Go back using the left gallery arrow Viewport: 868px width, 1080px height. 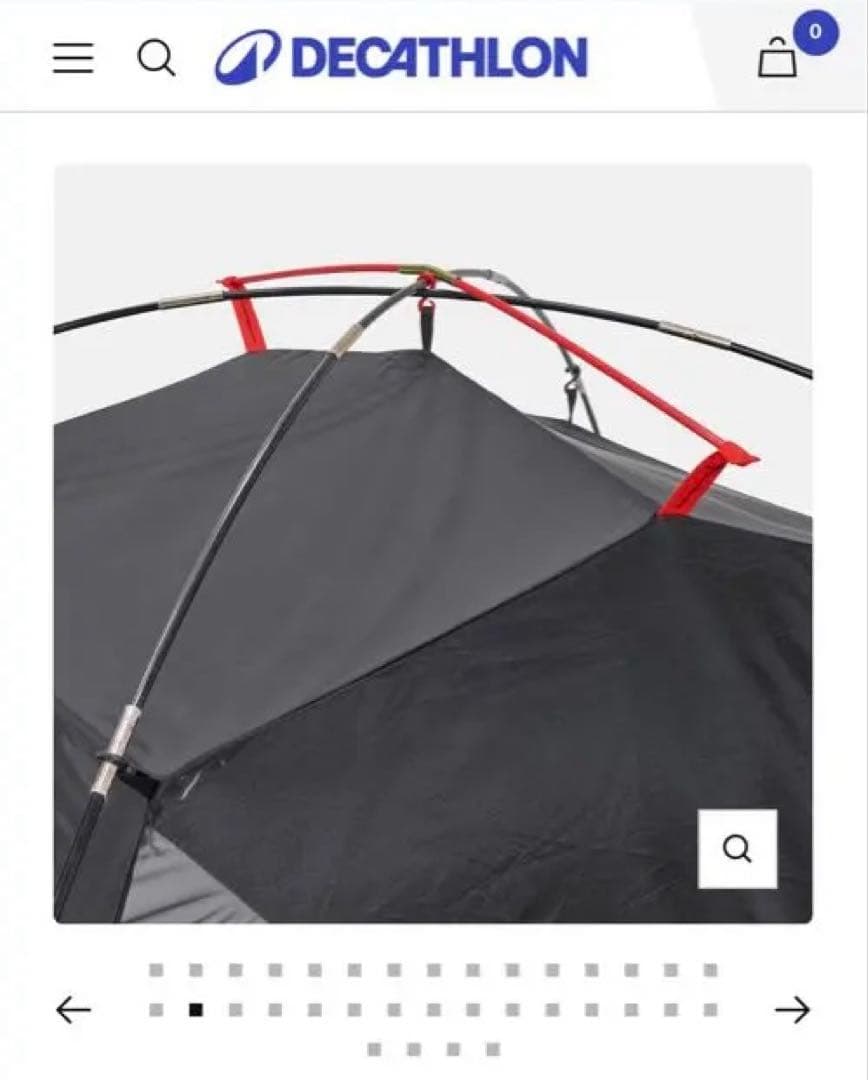coord(72,1009)
